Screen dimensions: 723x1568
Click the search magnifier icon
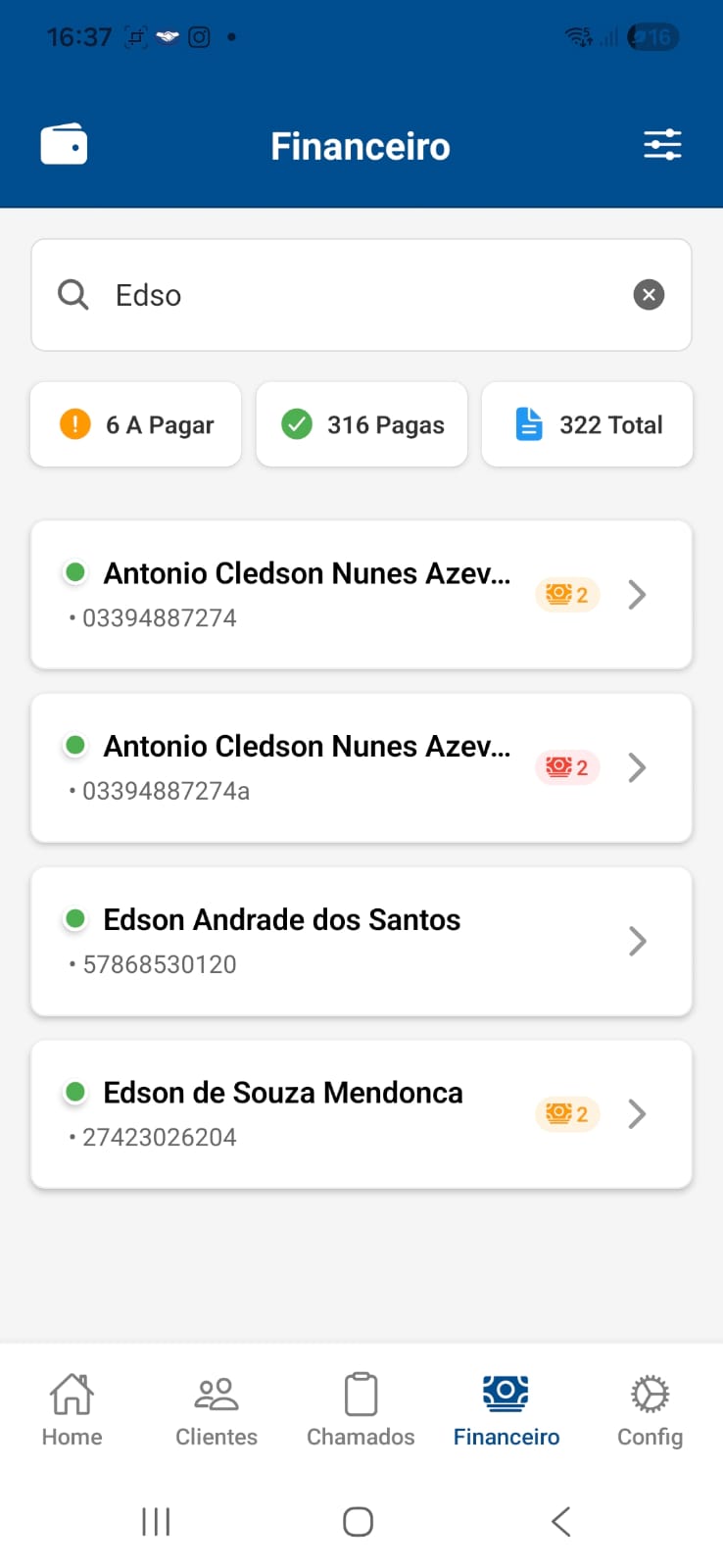[72, 294]
